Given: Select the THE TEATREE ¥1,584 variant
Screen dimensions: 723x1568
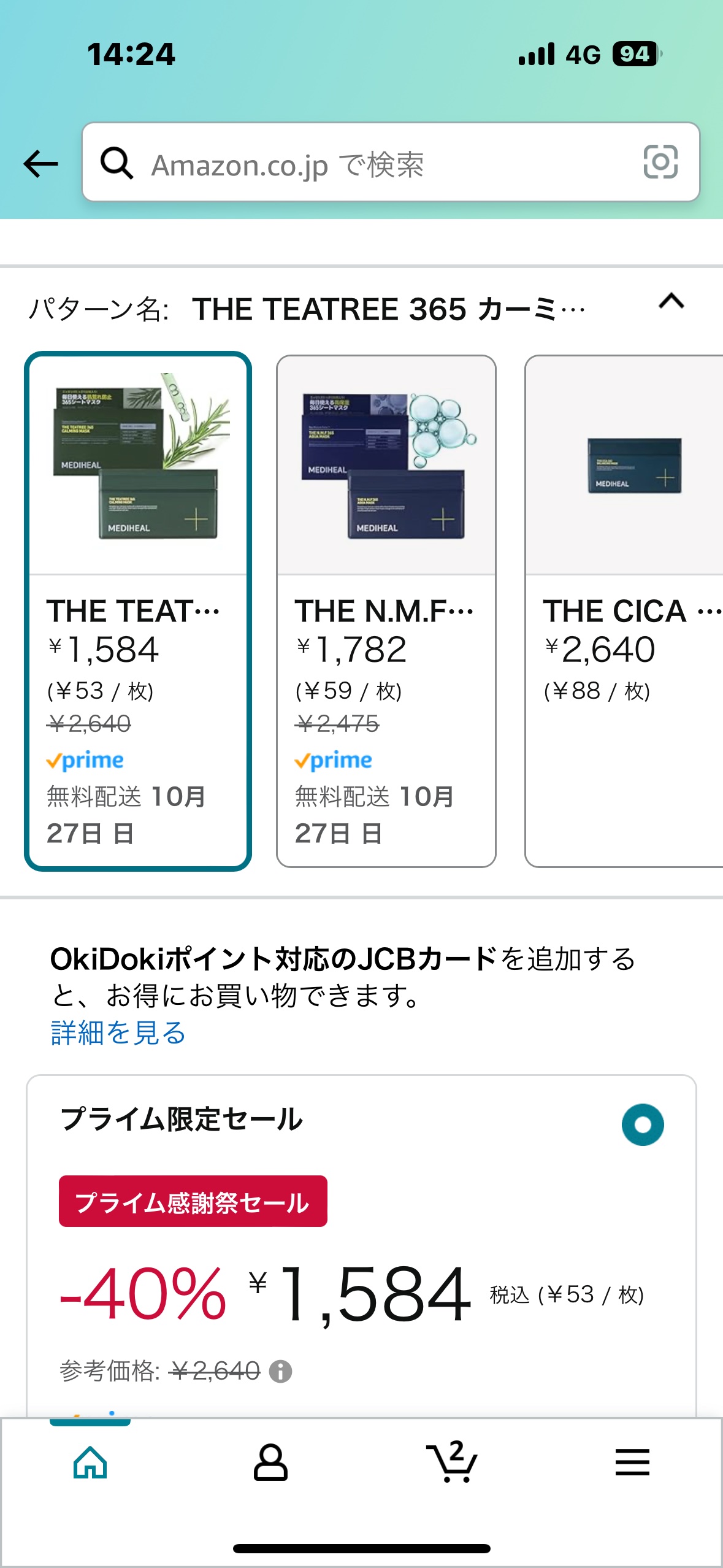Looking at the screenshot, I should [x=138, y=610].
